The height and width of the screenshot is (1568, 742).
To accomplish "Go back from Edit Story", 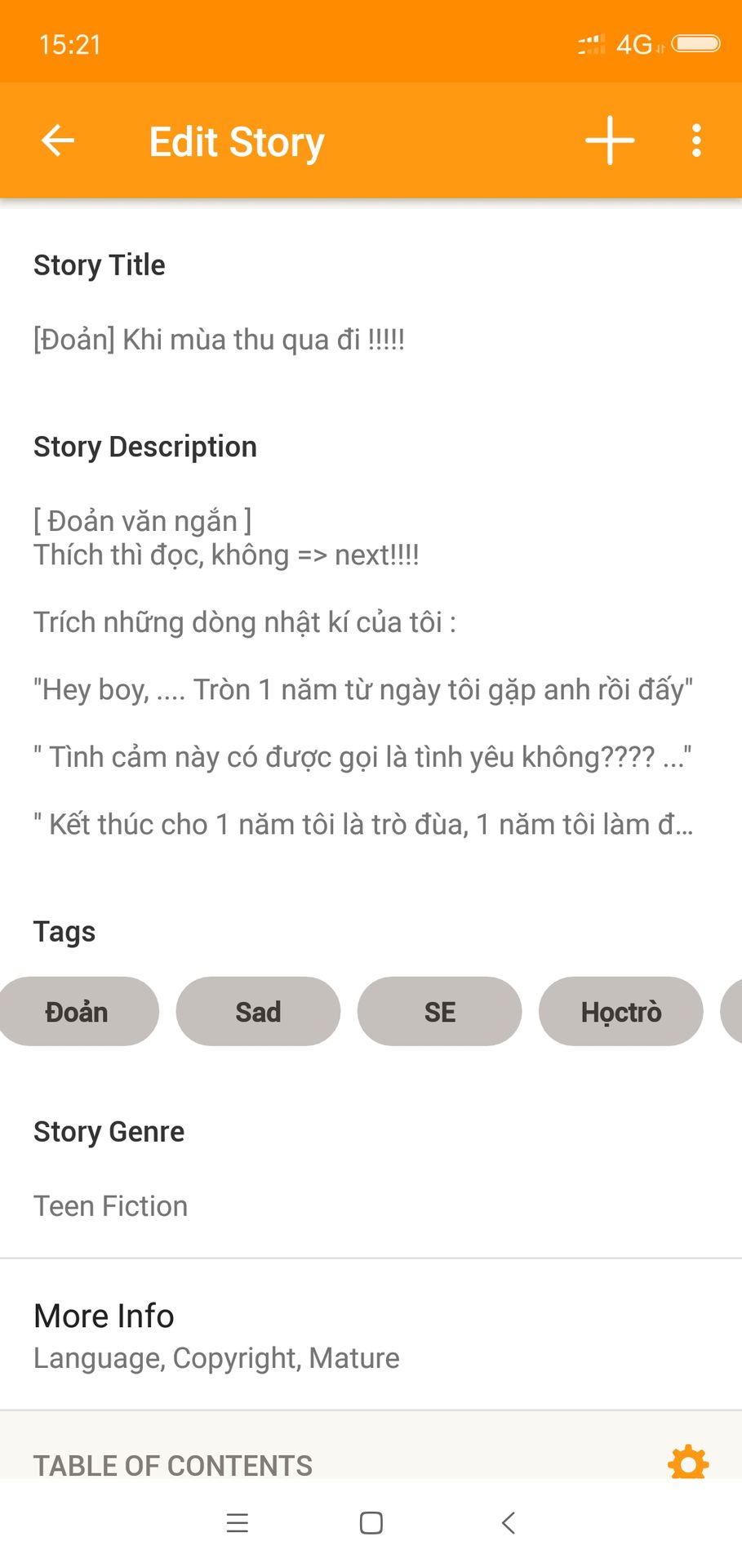I will [x=58, y=140].
